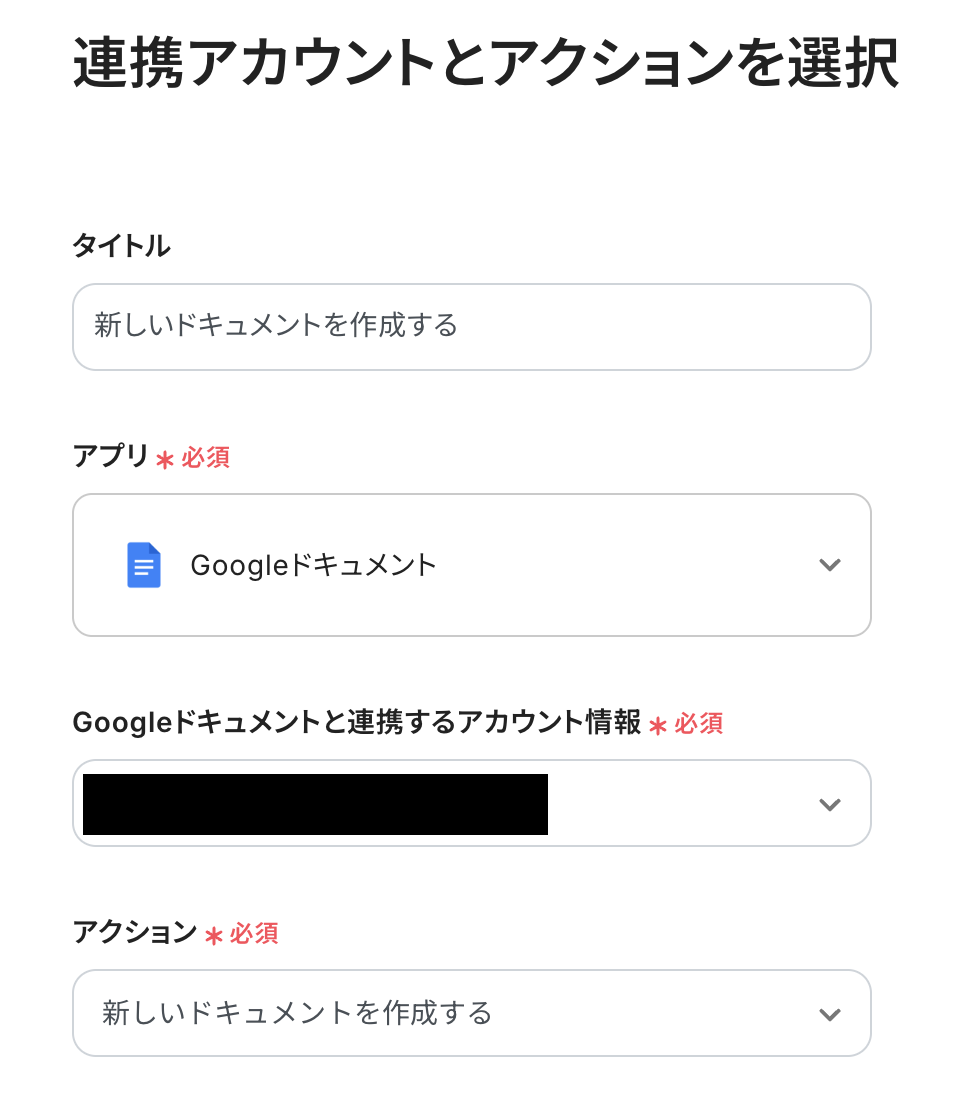Edit the タイトル text field
This screenshot has width=960, height=1116.
(471, 327)
